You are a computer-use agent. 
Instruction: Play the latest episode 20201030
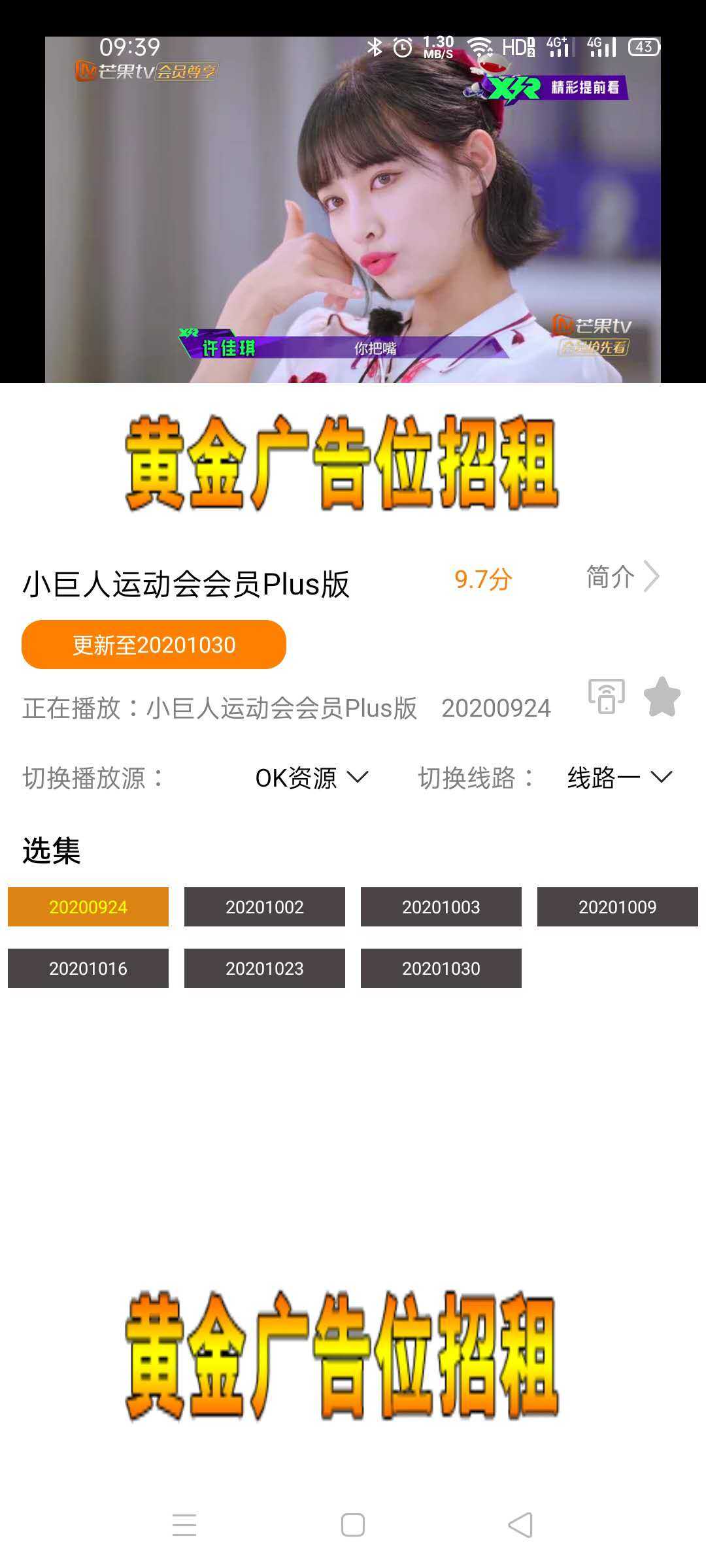click(x=441, y=968)
